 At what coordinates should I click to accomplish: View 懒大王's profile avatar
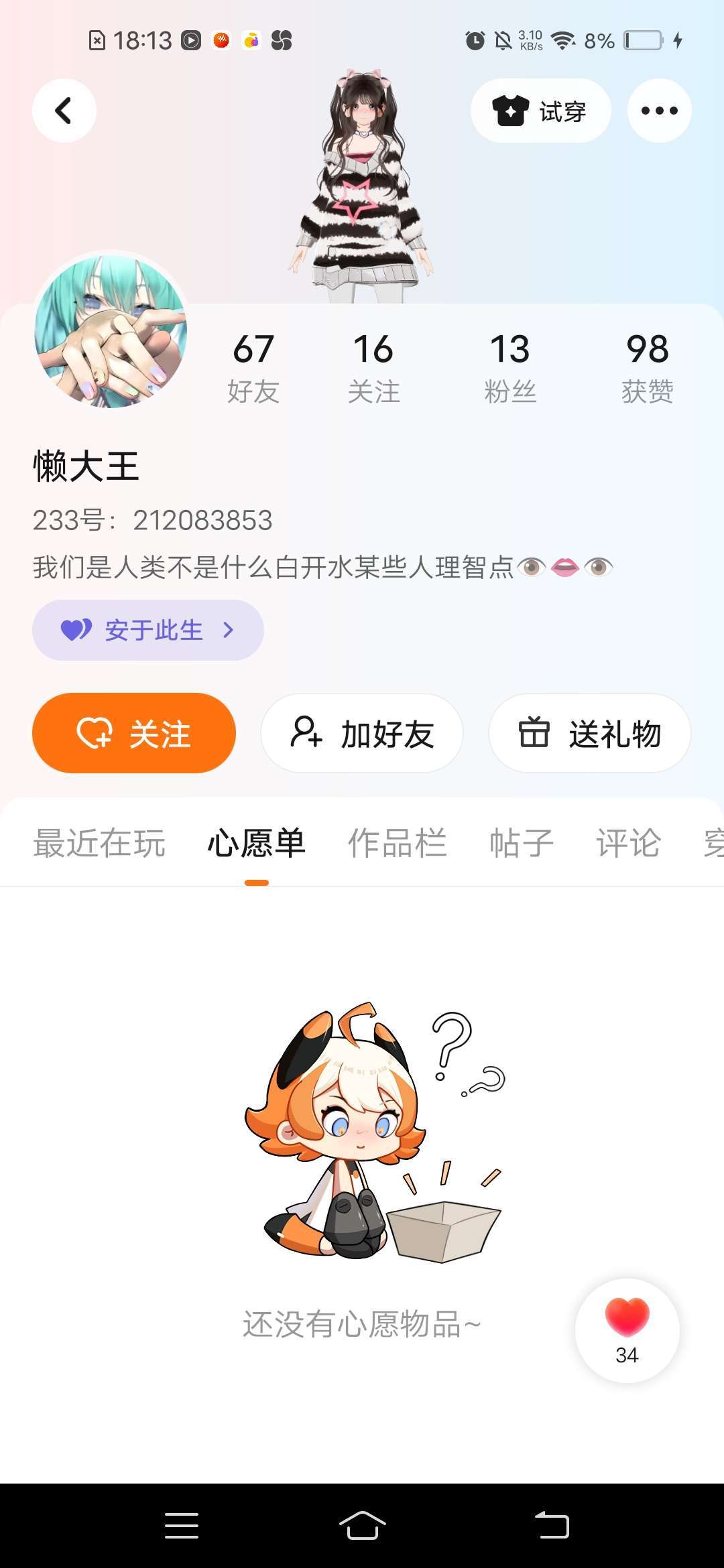[x=111, y=331]
